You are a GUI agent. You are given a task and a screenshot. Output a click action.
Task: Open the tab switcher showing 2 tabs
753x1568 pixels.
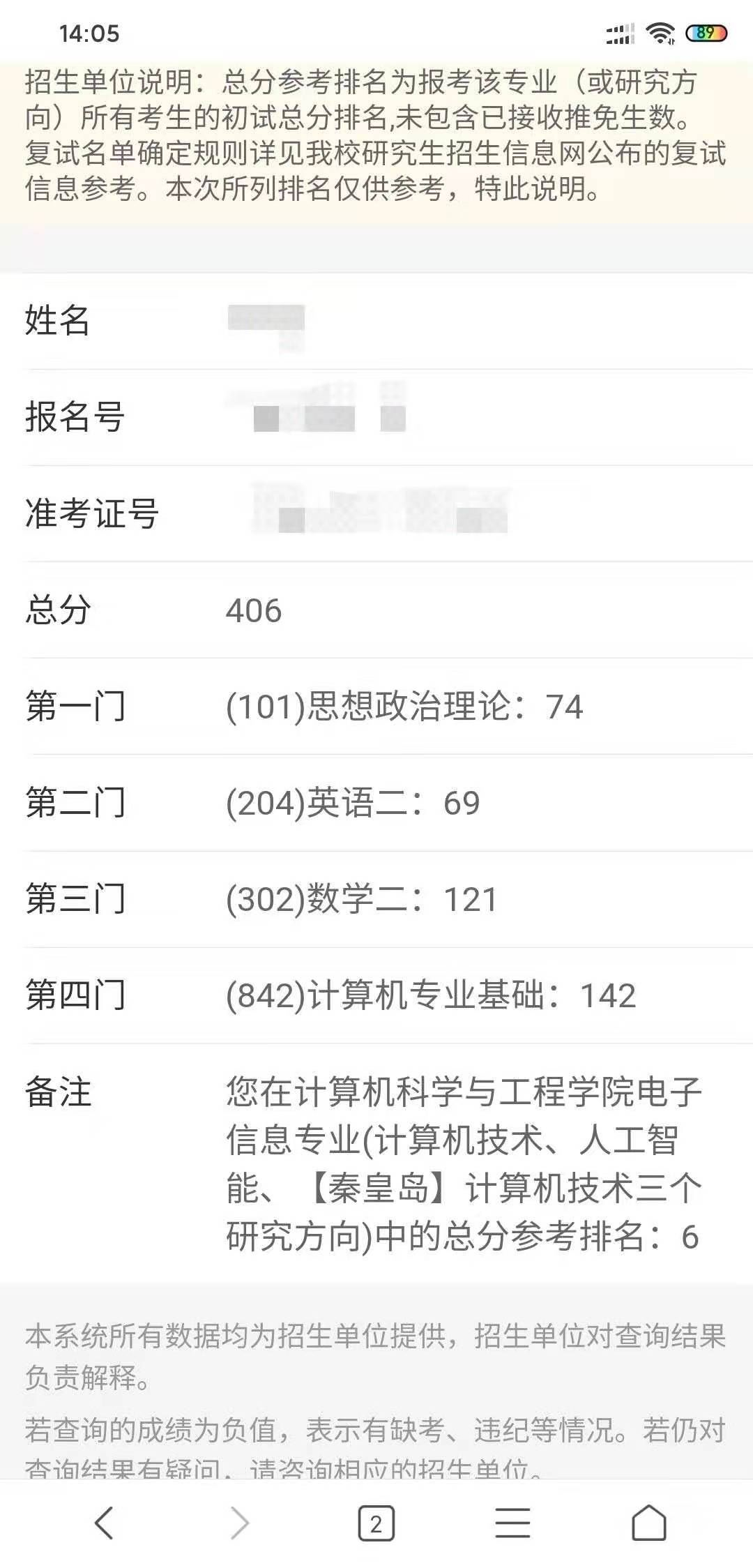[376, 1523]
